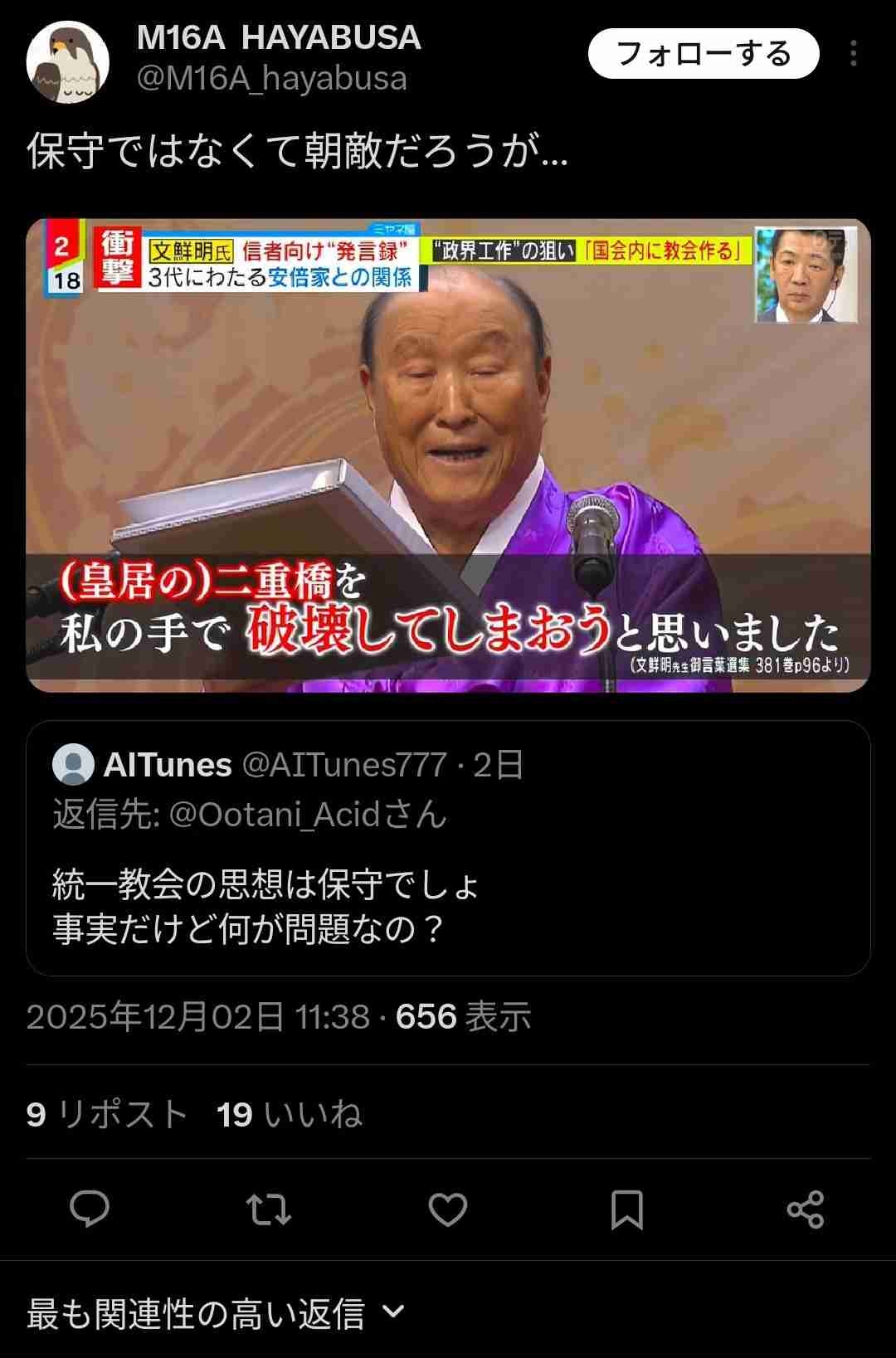Like this post
Screen dimensions: 896x1358
[448, 1209]
